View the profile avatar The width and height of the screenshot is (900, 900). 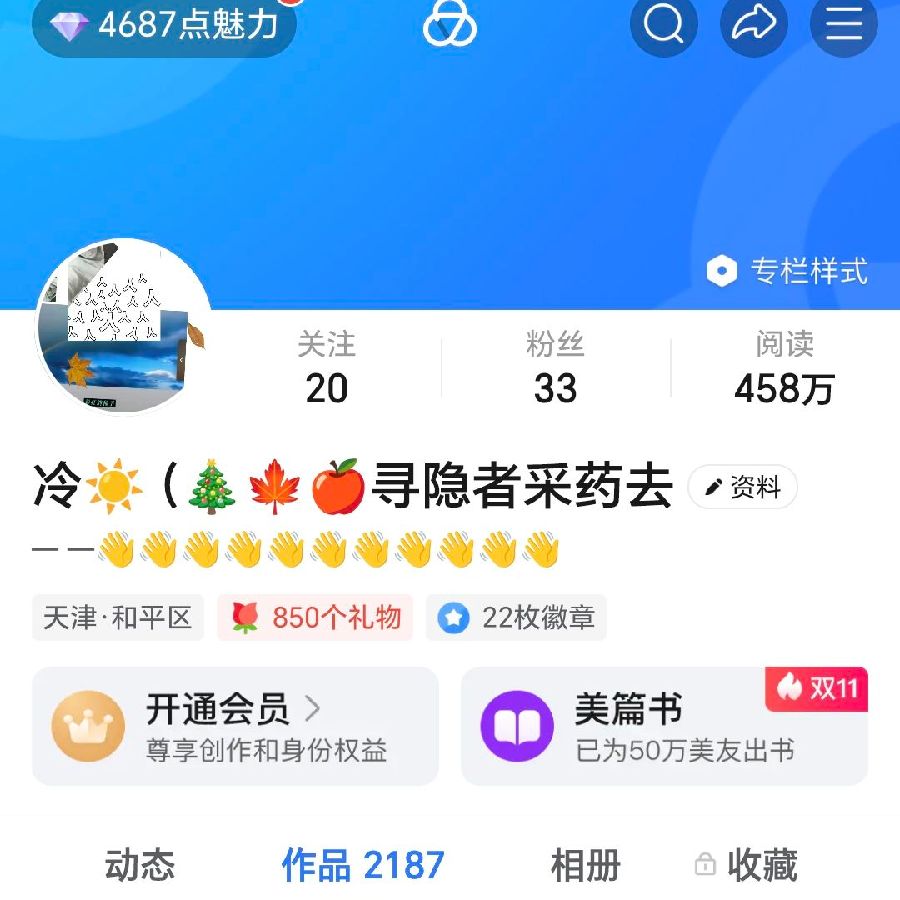click(123, 327)
